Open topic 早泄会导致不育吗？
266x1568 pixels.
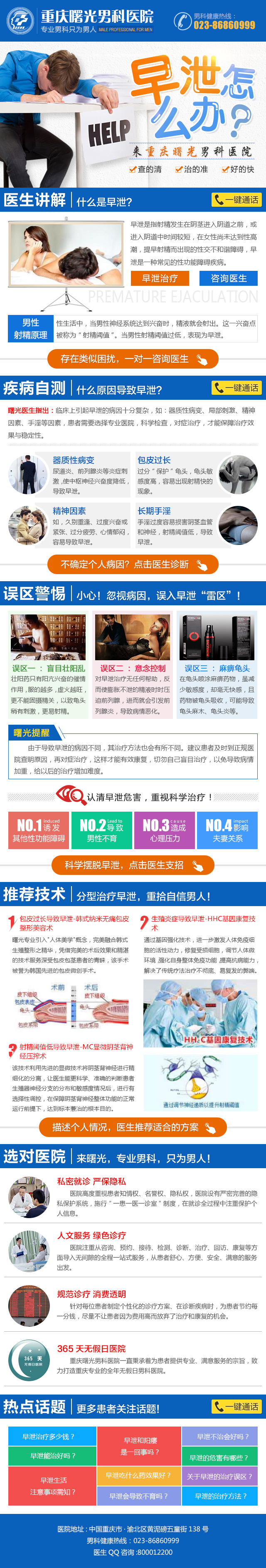pyautogui.click(x=139, y=1496)
